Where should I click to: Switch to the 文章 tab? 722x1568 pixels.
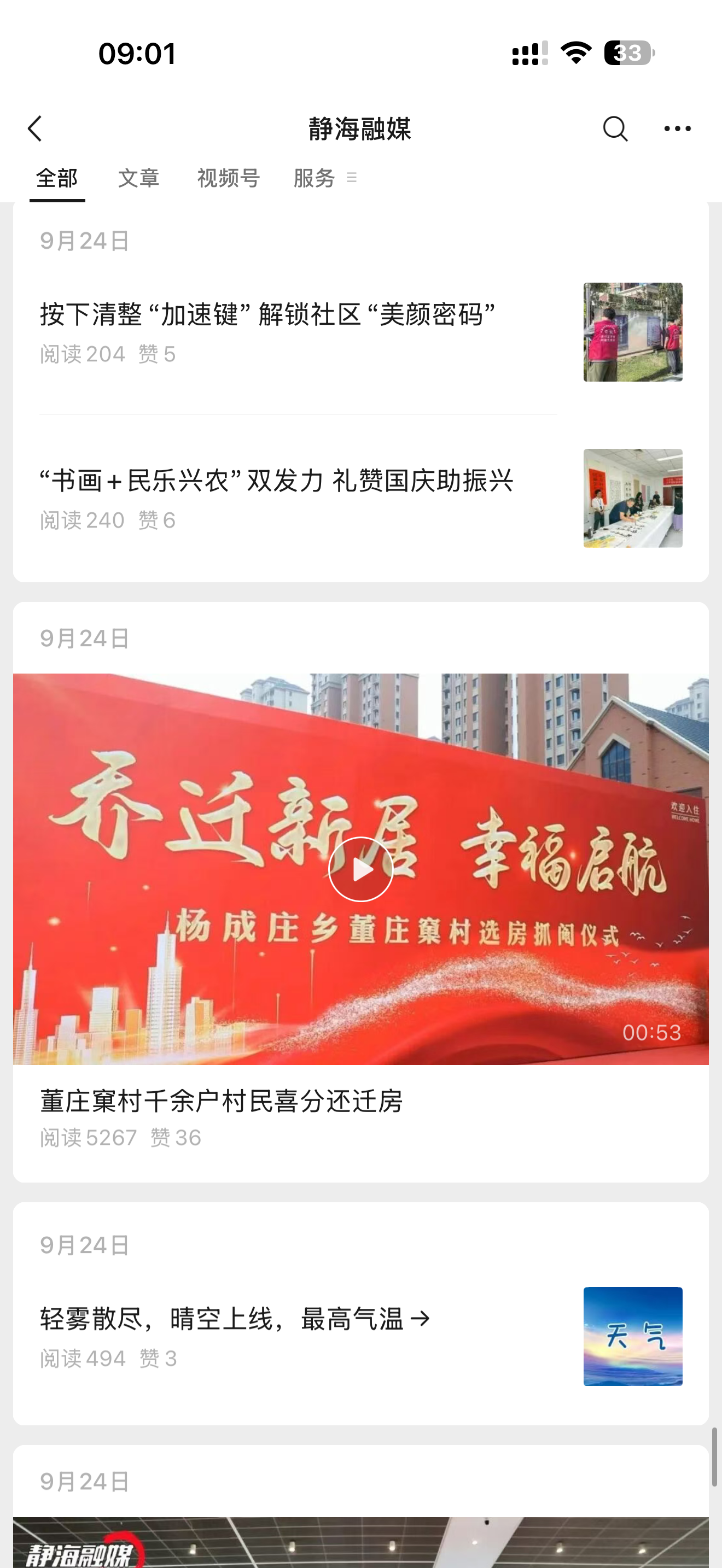139,178
